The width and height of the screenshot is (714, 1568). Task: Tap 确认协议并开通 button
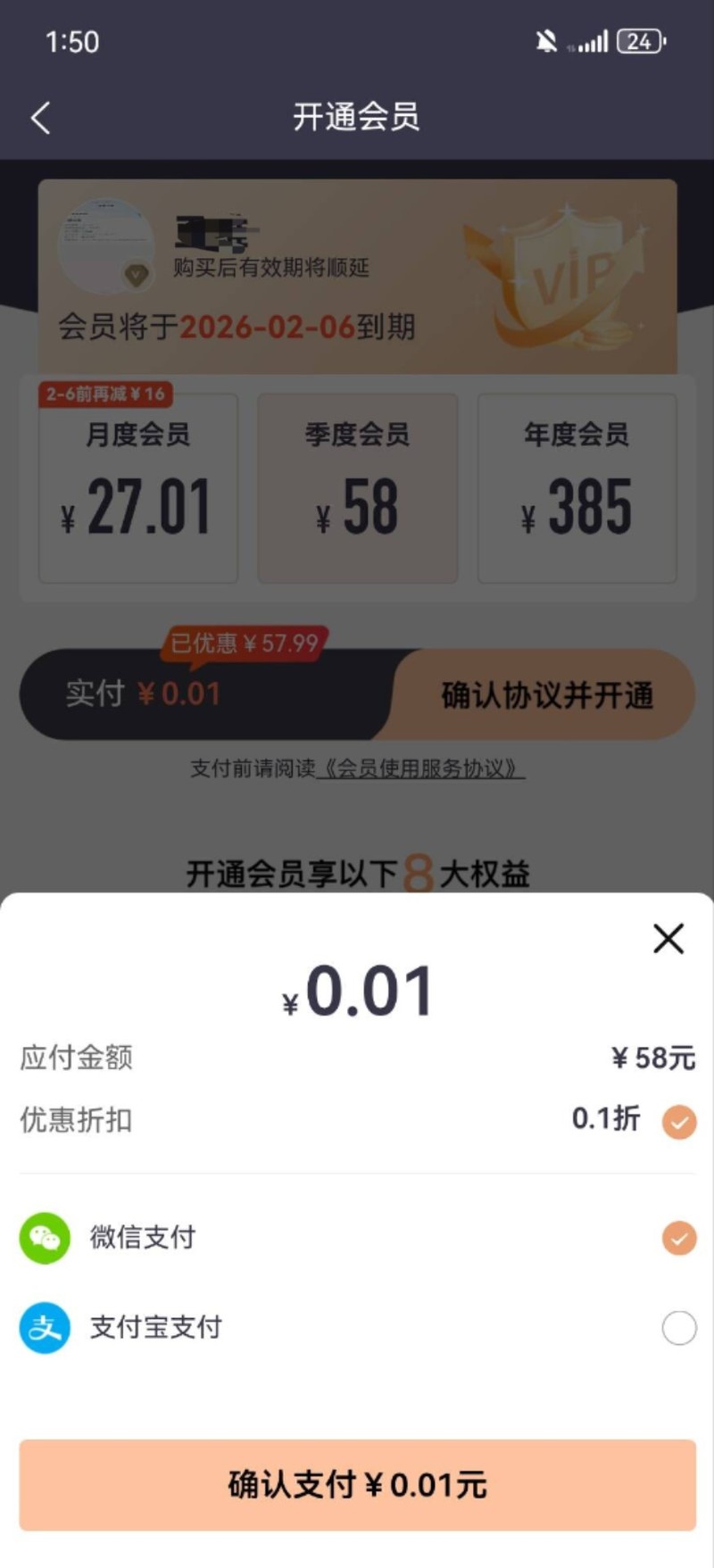pos(546,694)
